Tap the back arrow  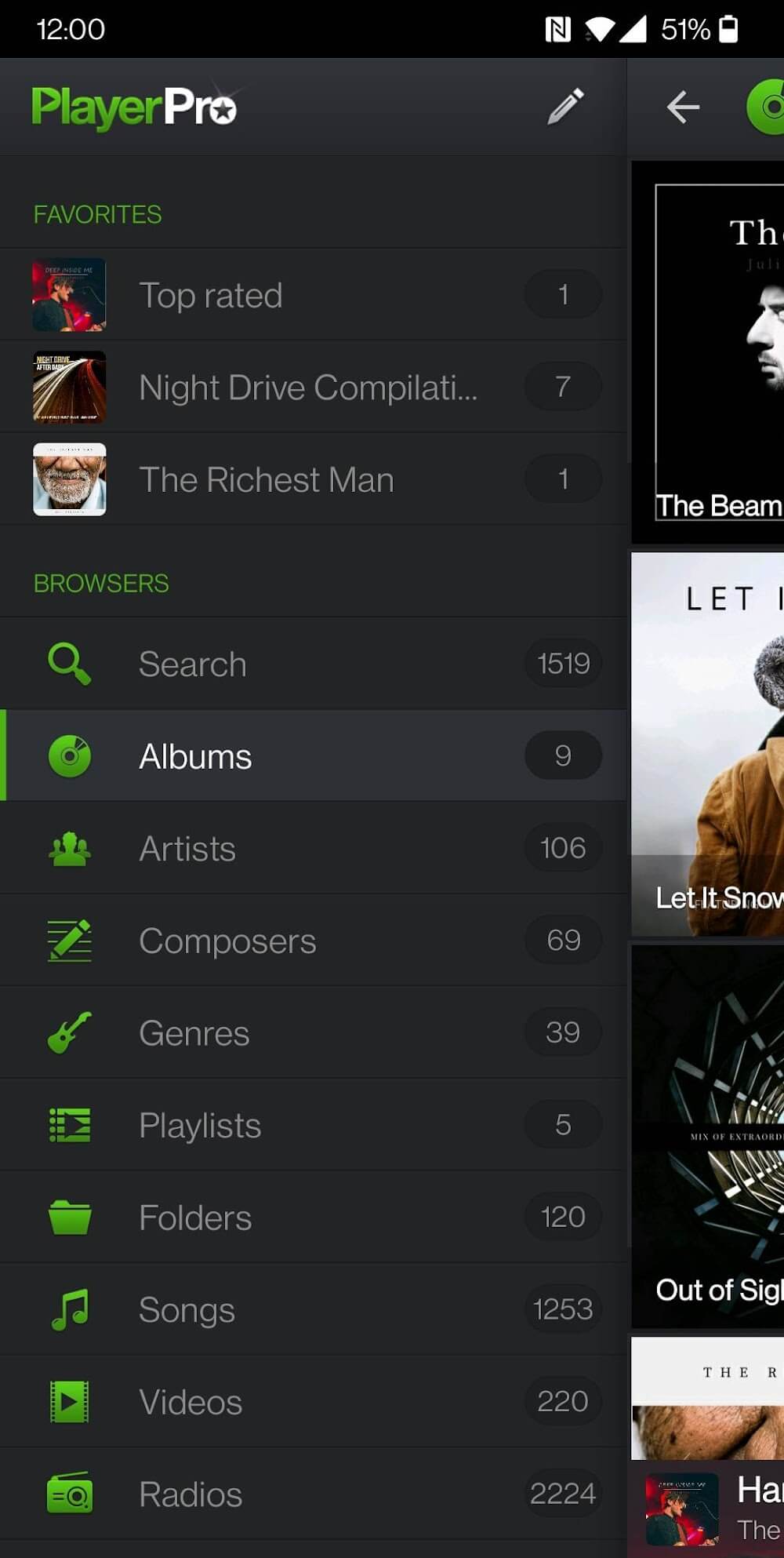tap(683, 107)
